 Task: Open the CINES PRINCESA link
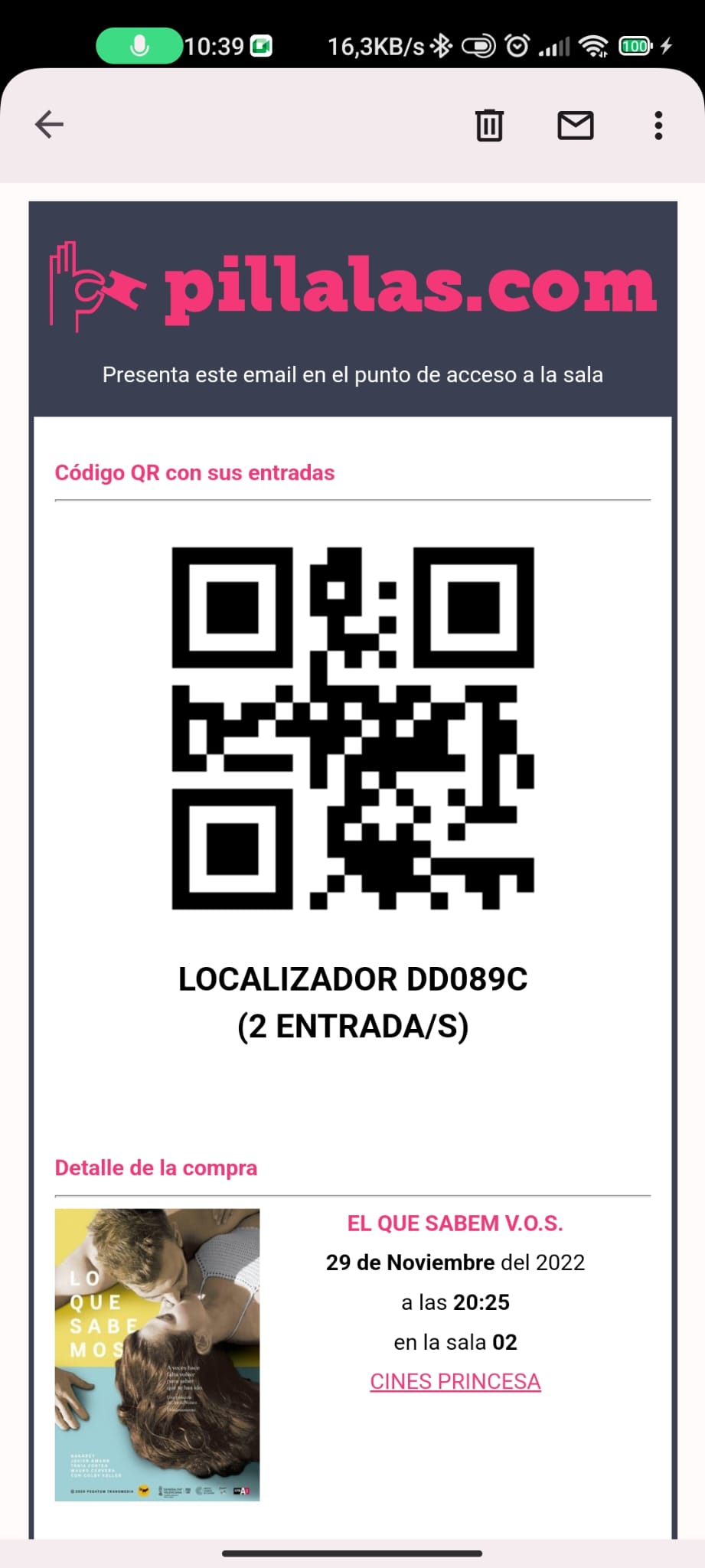tap(455, 1381)
